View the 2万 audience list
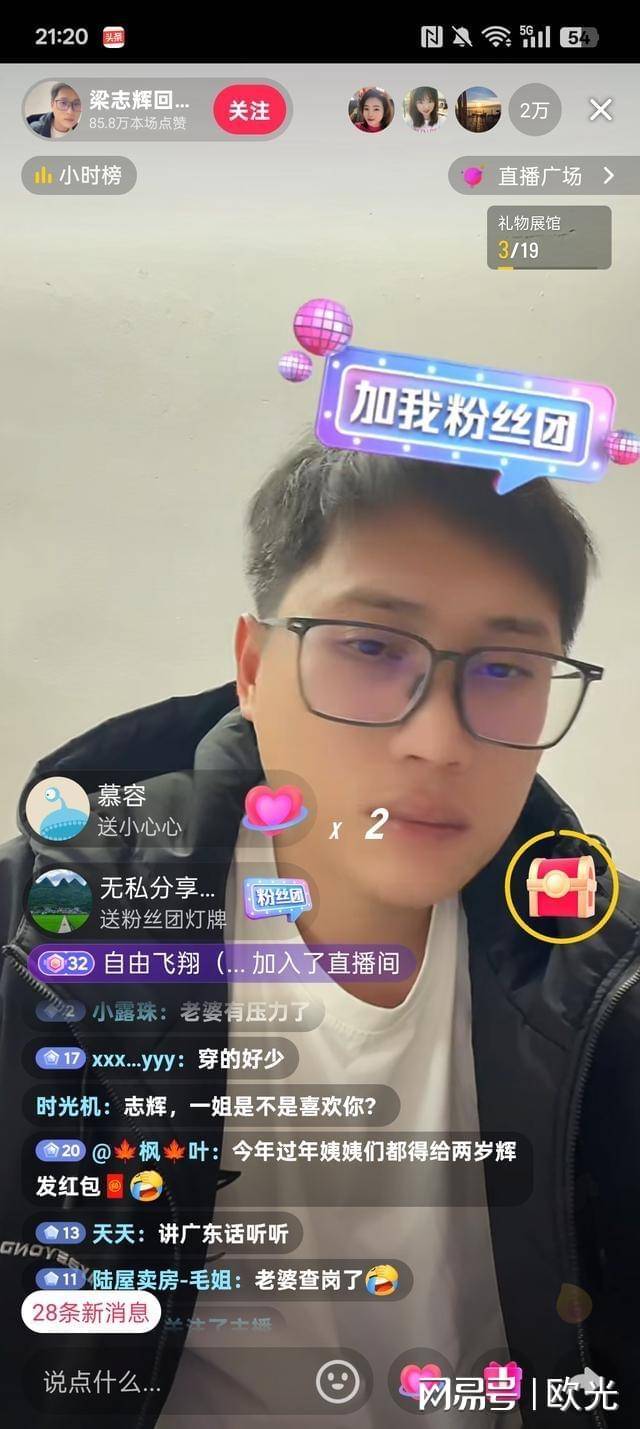Screen dimensions: 640x1429 pyautogui.click(x=534, y=110)
